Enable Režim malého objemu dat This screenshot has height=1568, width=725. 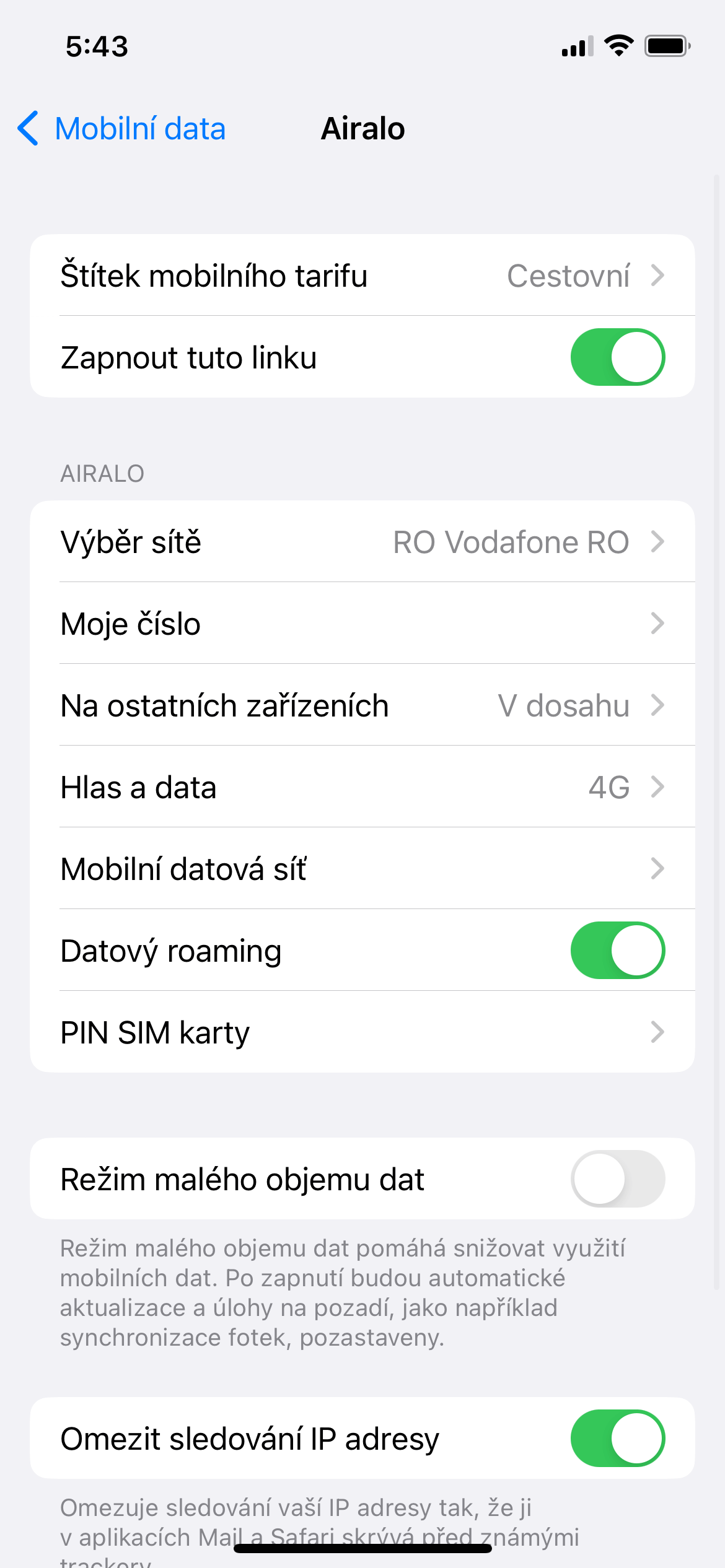tap(617, 1178)
